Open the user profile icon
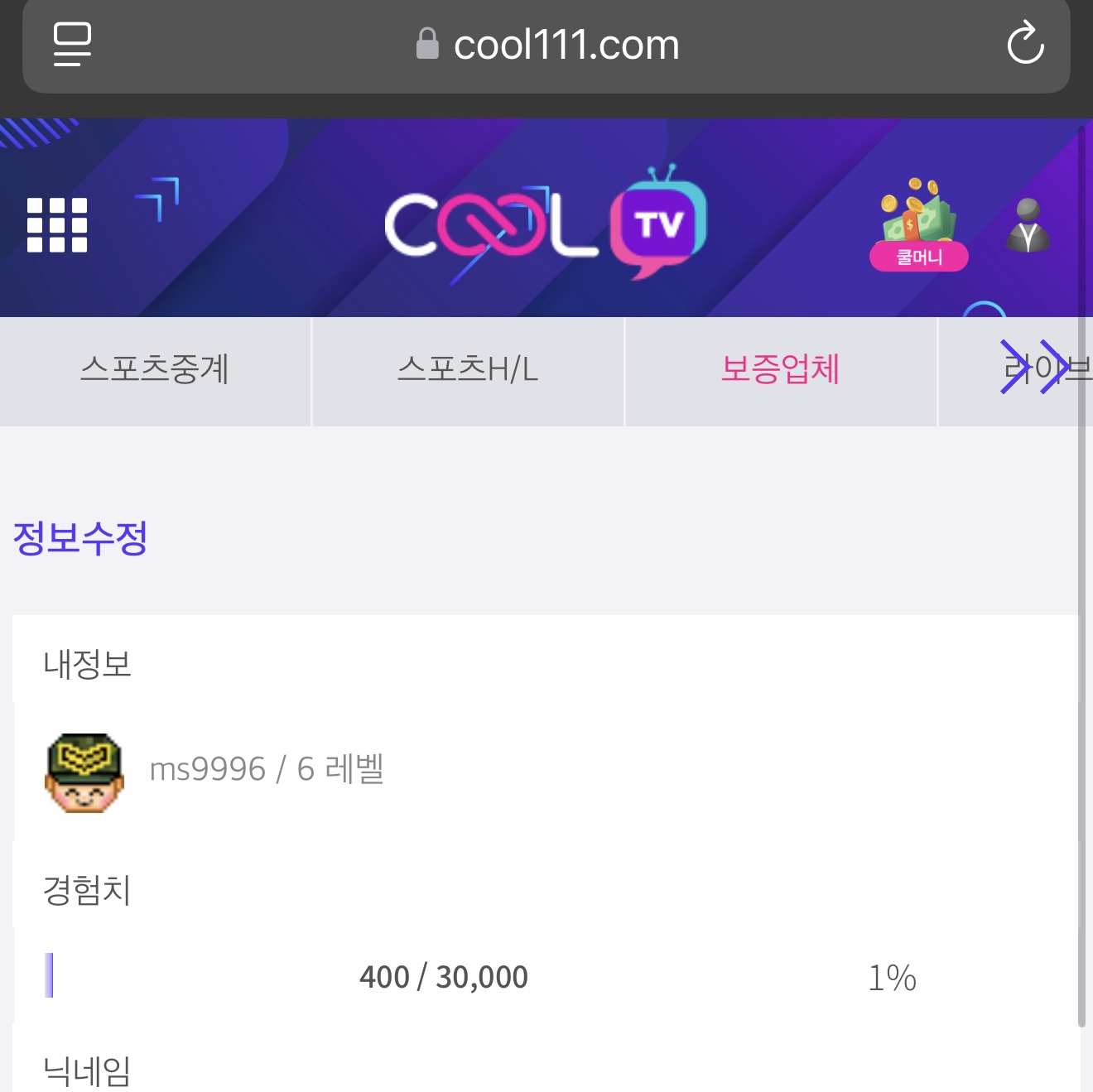 pyautogui.click(x=1028, y=225)
